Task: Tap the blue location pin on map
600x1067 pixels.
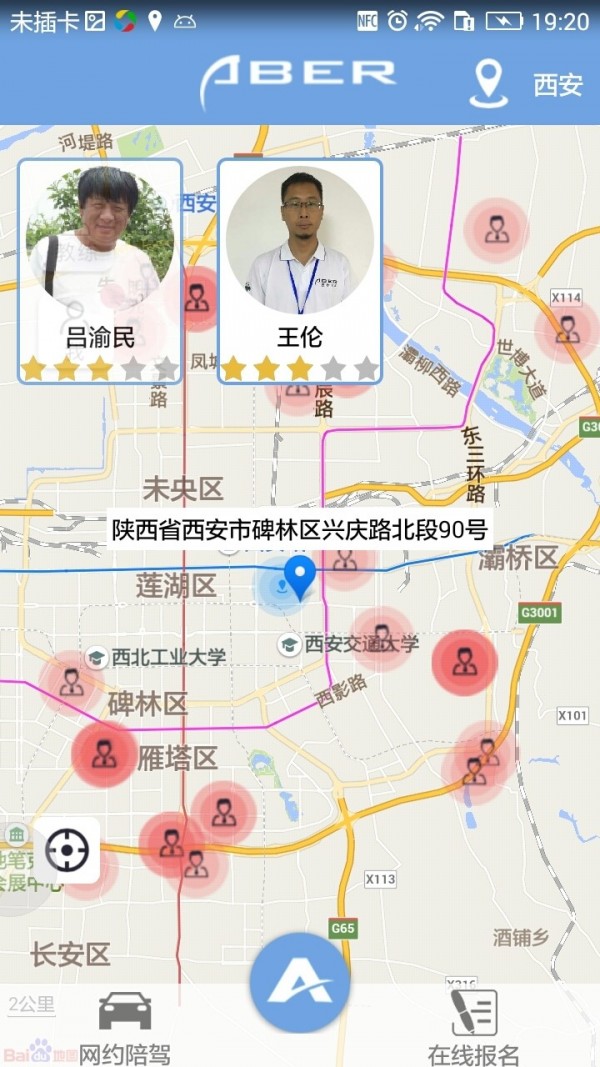Action: tap(299, 577)
